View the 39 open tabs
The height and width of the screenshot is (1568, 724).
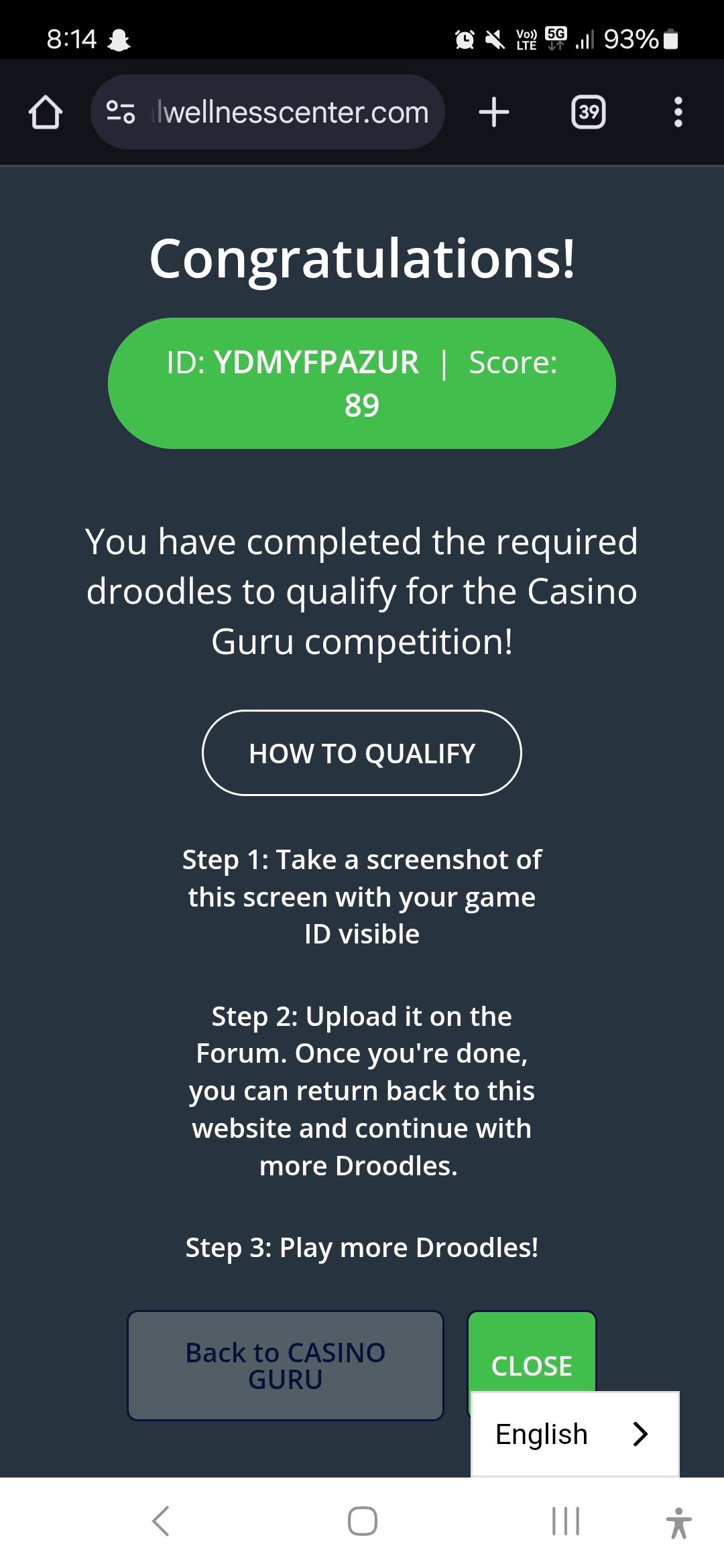[588, 112]
